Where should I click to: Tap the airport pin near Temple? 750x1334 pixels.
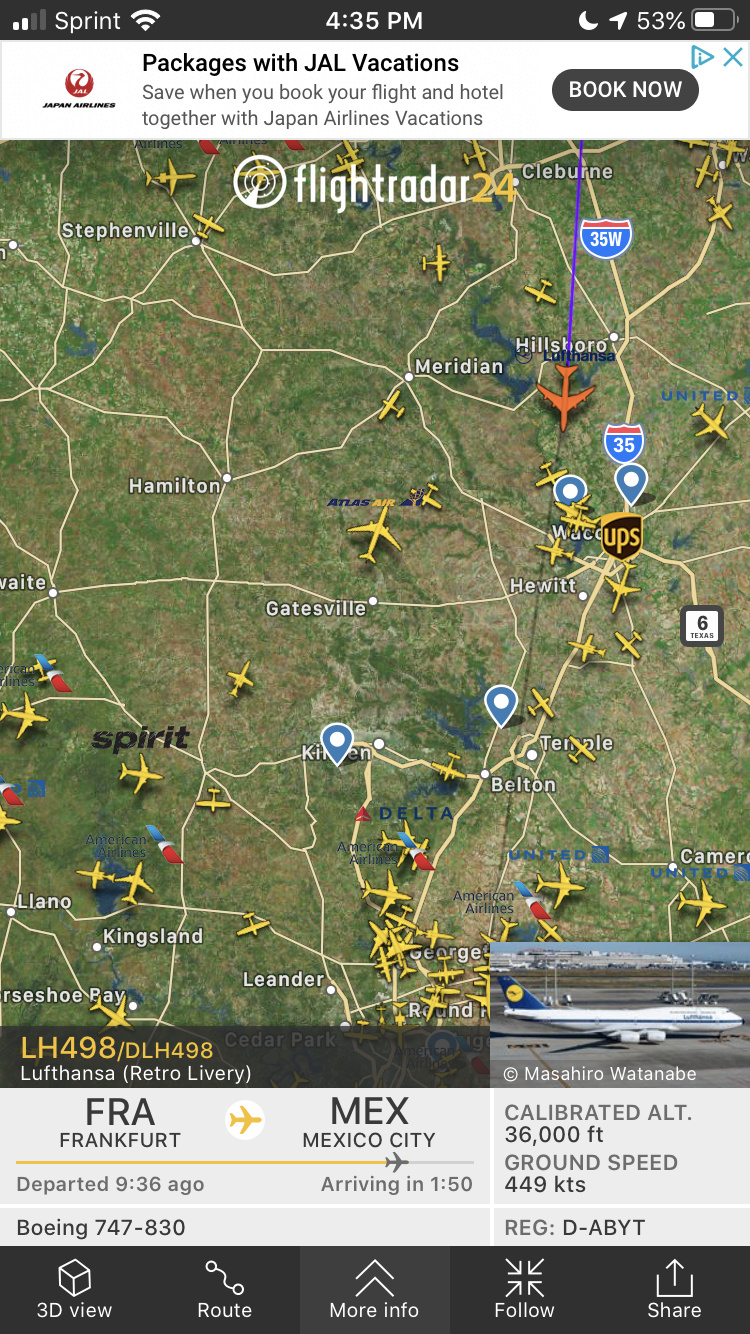501,704
